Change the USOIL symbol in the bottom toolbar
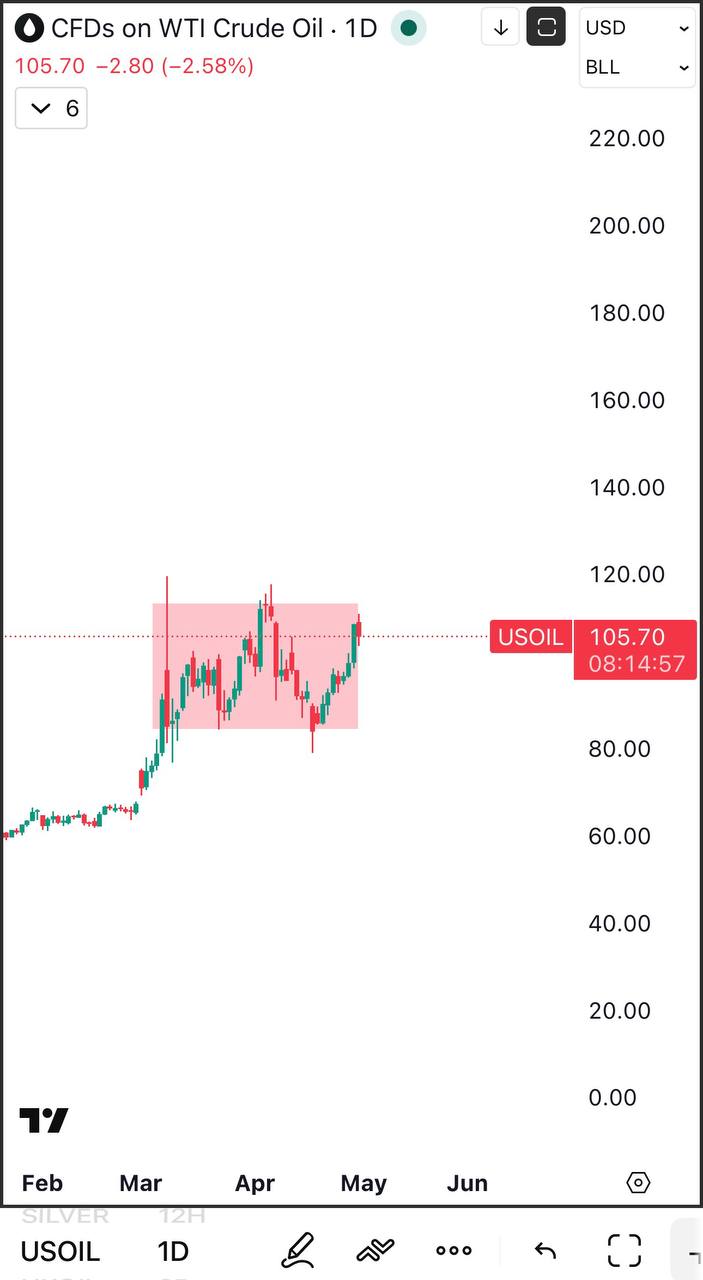The image size is (703, 1280). (60, 1251)
